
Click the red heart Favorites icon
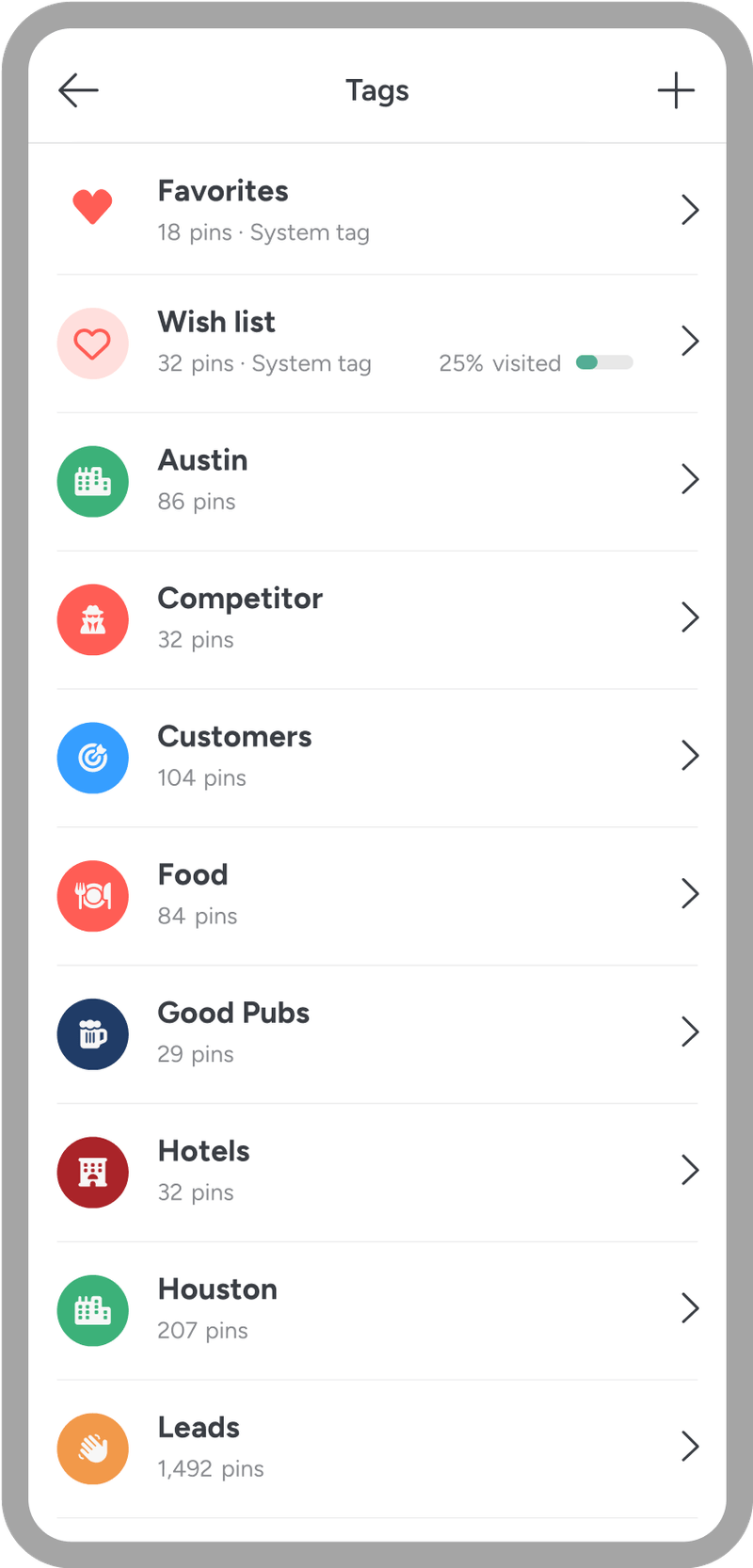tap(92, 206)
